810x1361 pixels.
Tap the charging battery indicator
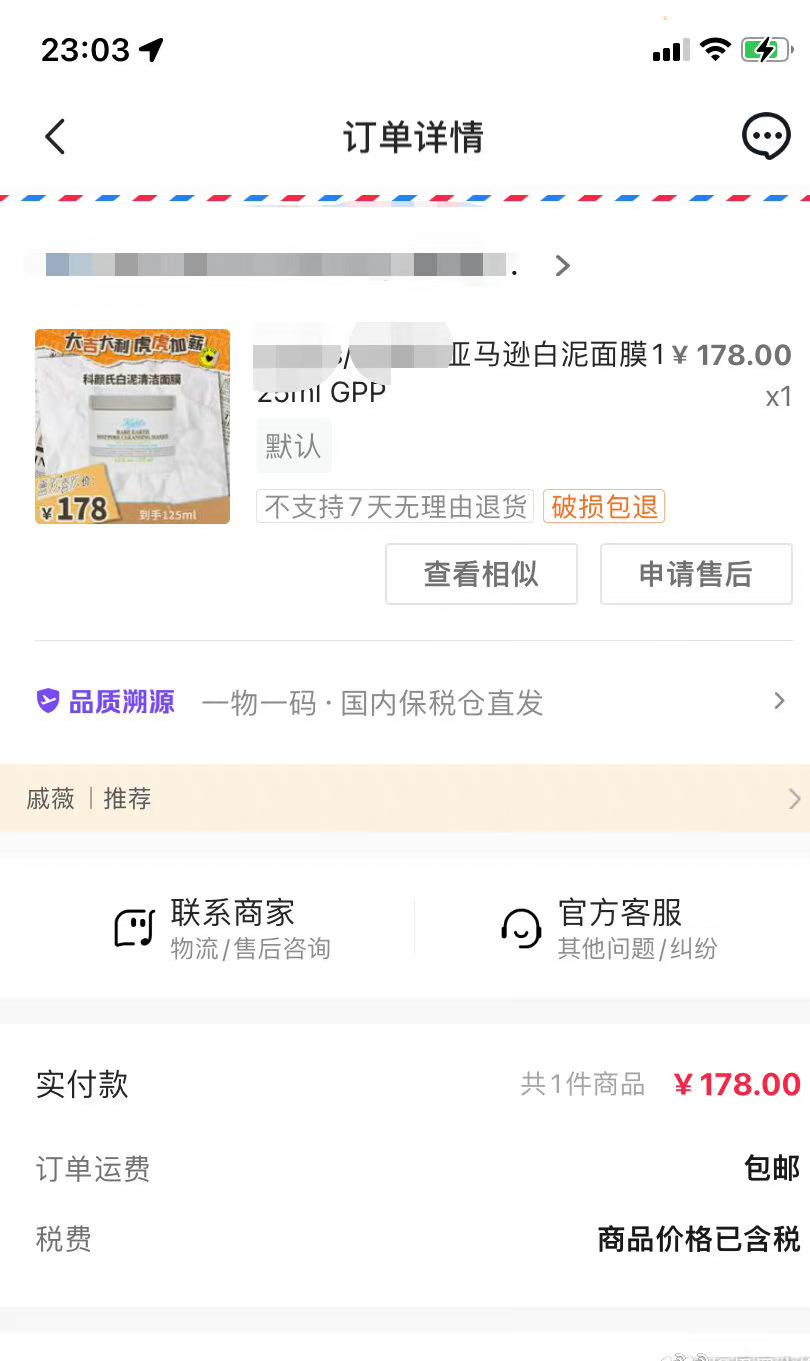pyautogui.click(x=766, y=48)
